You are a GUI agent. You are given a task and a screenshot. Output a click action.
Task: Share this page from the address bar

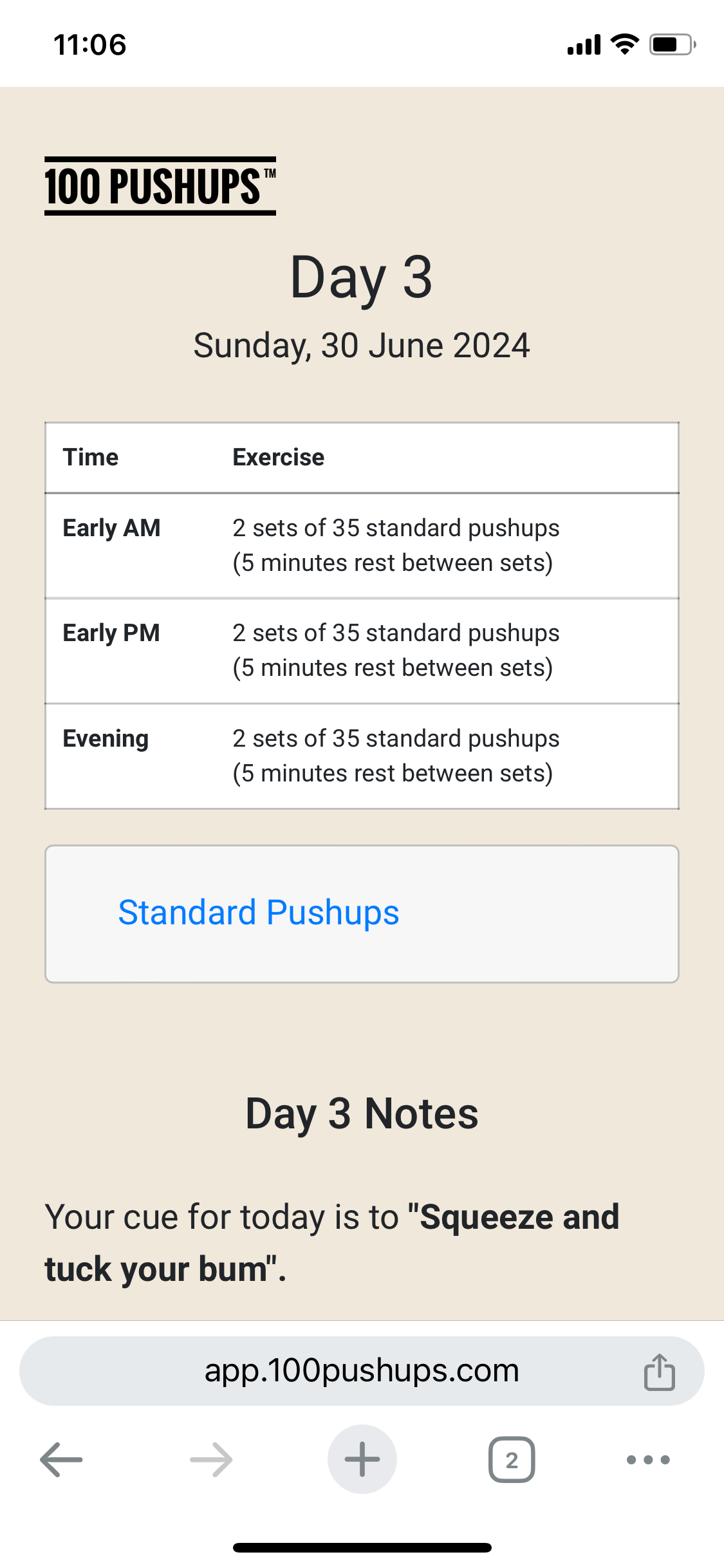point(660,1372)
